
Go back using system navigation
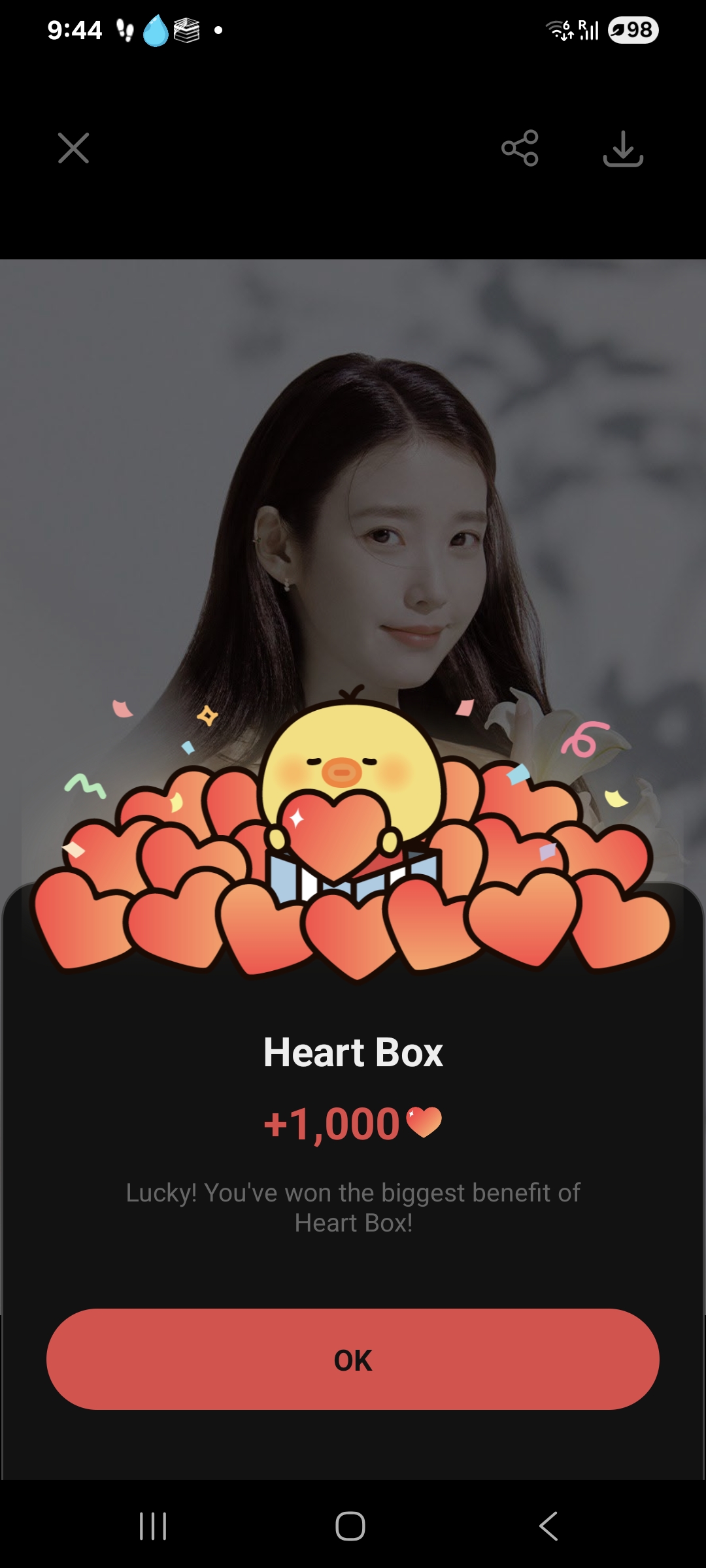coord(548,1526)
